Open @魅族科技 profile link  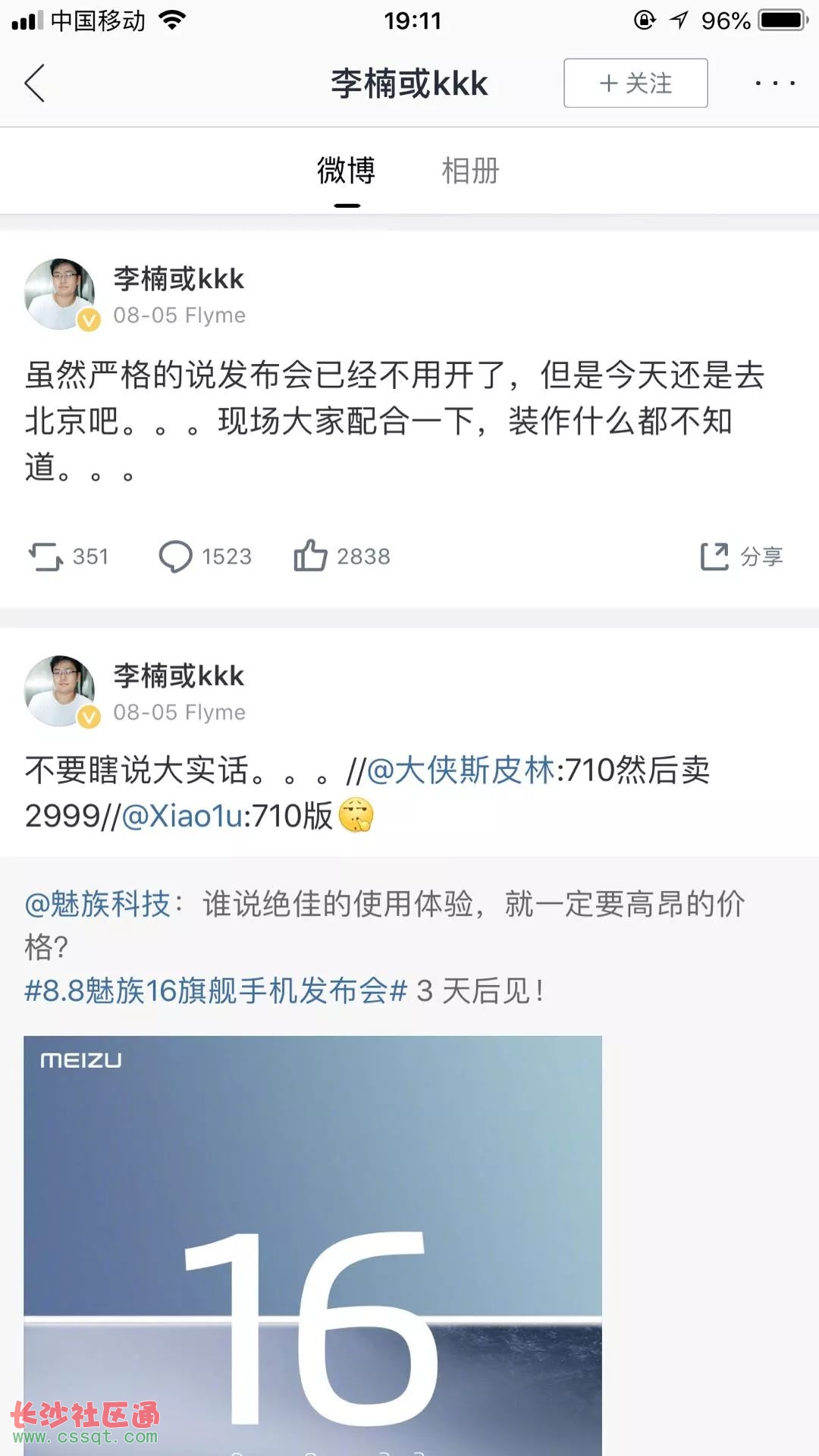(x=99, y=904)
